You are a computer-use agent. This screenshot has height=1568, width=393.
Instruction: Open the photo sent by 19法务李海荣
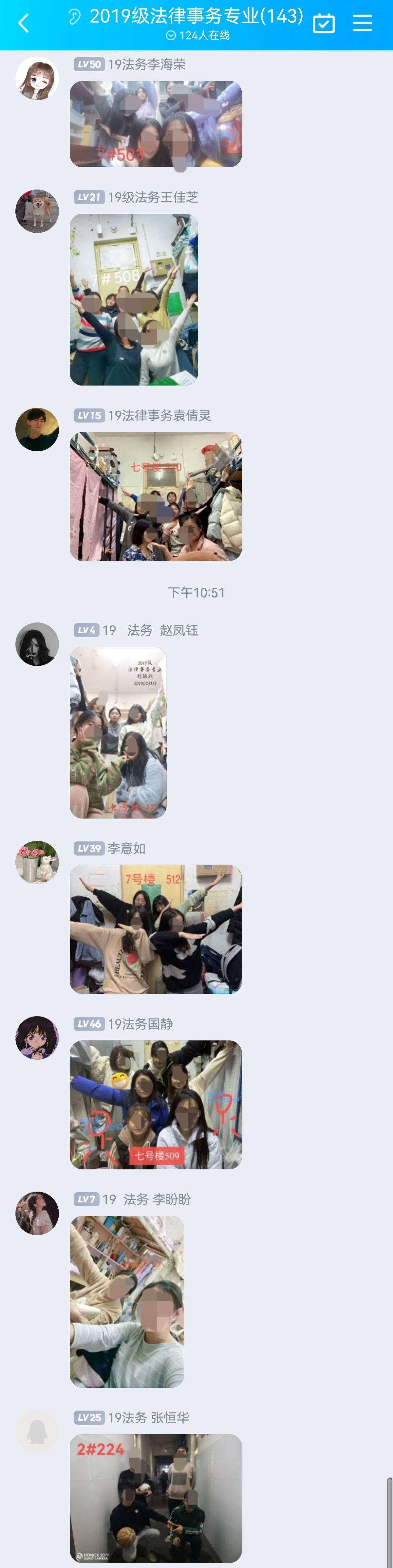tap(155, 124)
